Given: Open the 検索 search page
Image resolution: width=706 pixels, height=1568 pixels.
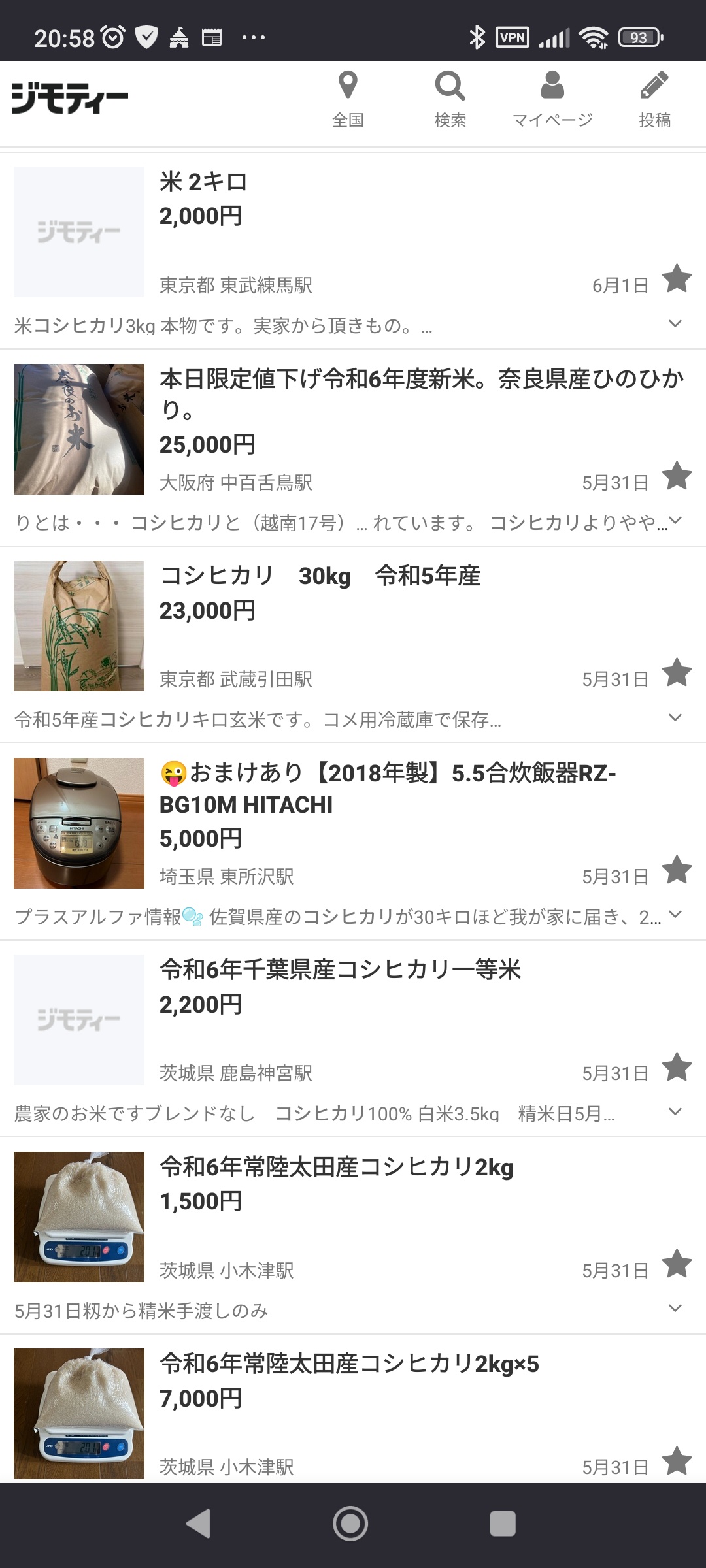Looking at the screenshot, I should pyautogui.click(x=450, y=100).
